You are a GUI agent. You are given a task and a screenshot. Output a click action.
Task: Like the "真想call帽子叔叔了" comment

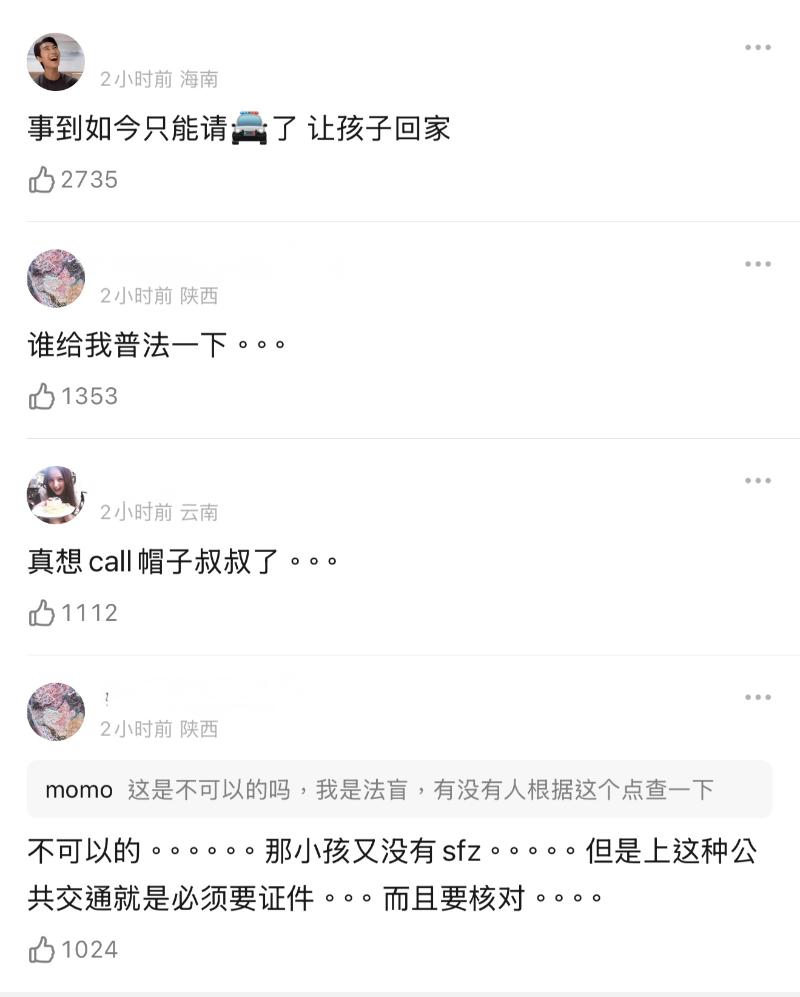(x=42, y=613)
